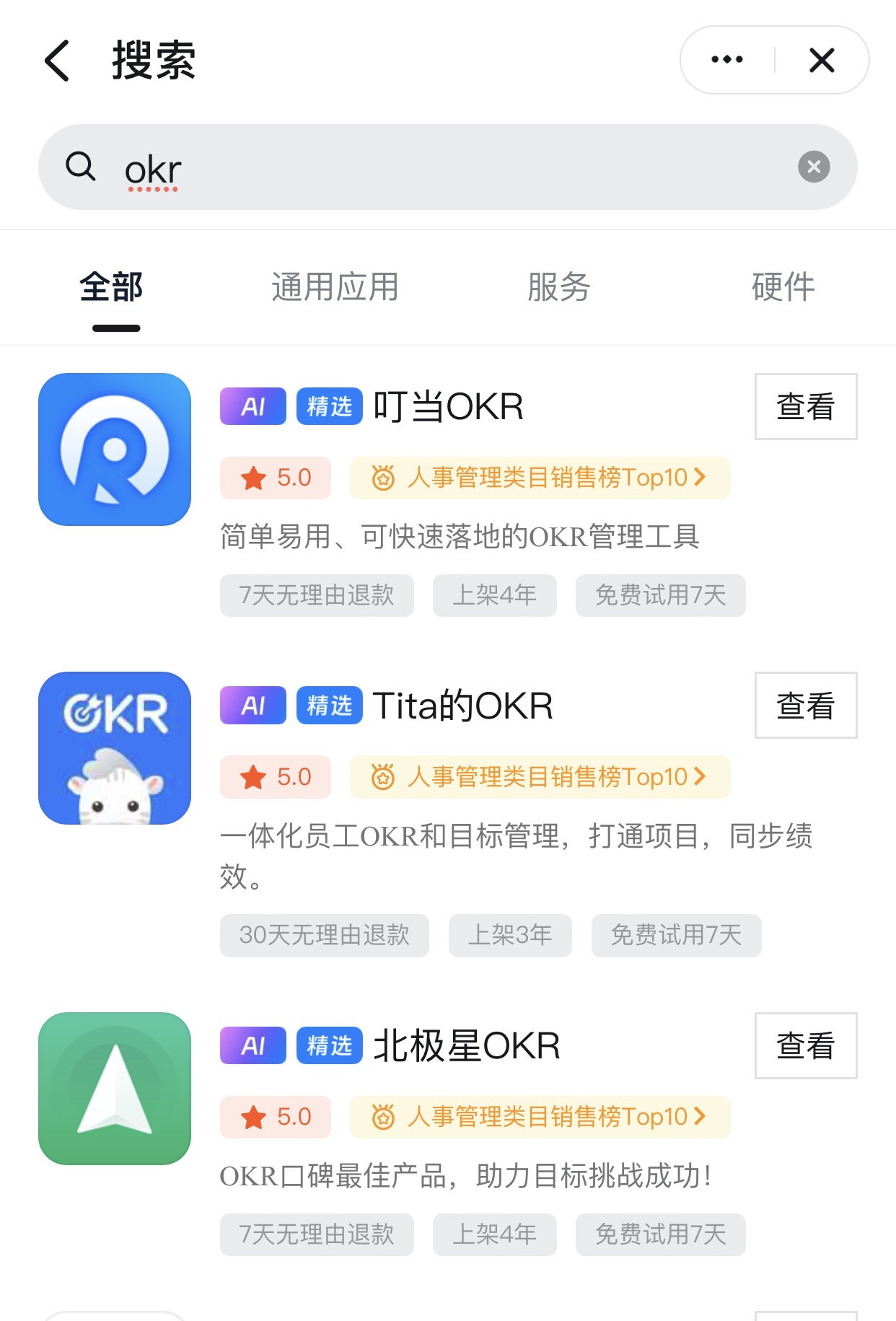The image size is (896, 1321).
Task: Tap 查看 for 叮当OKR
Action: coord(805,407)
